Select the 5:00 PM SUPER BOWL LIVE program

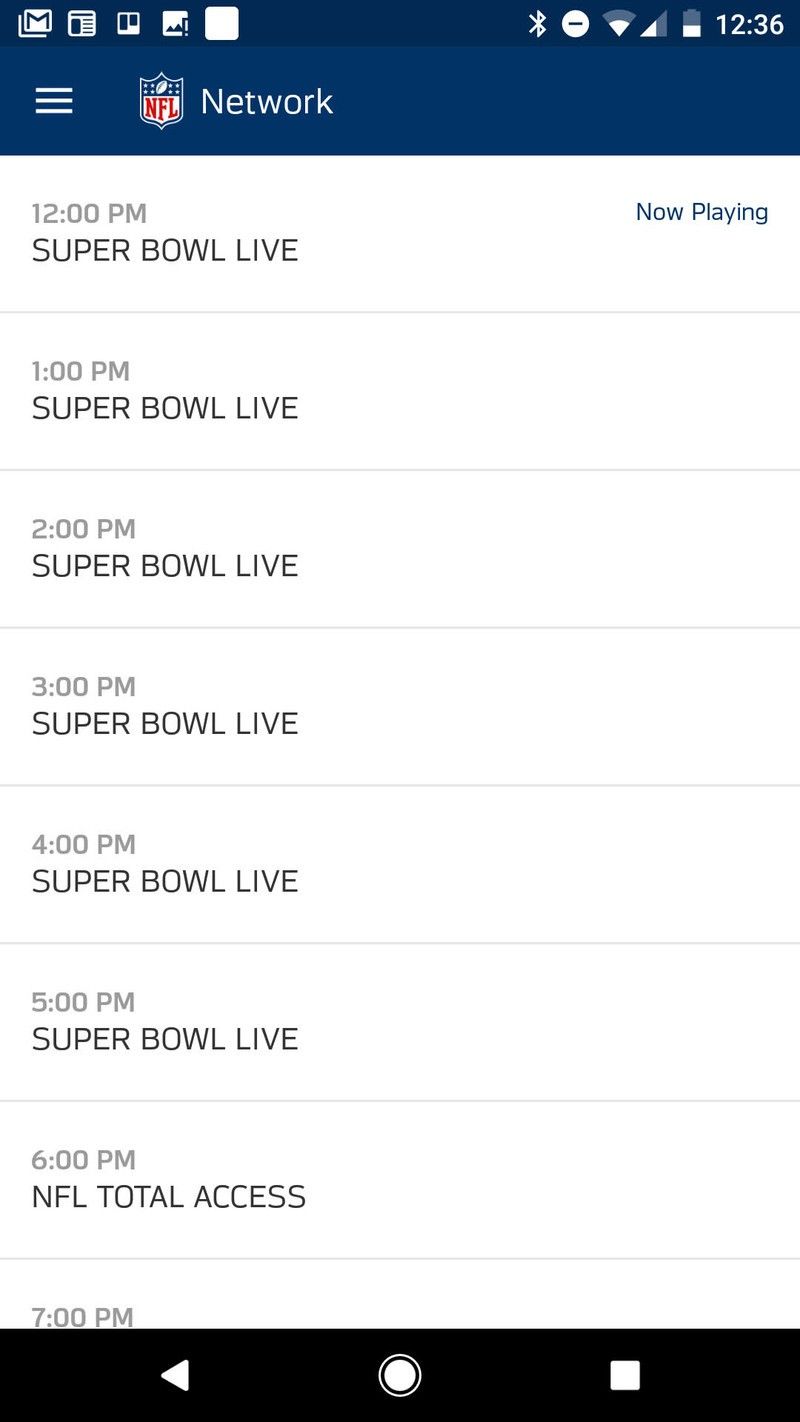tap(164, 1020)
